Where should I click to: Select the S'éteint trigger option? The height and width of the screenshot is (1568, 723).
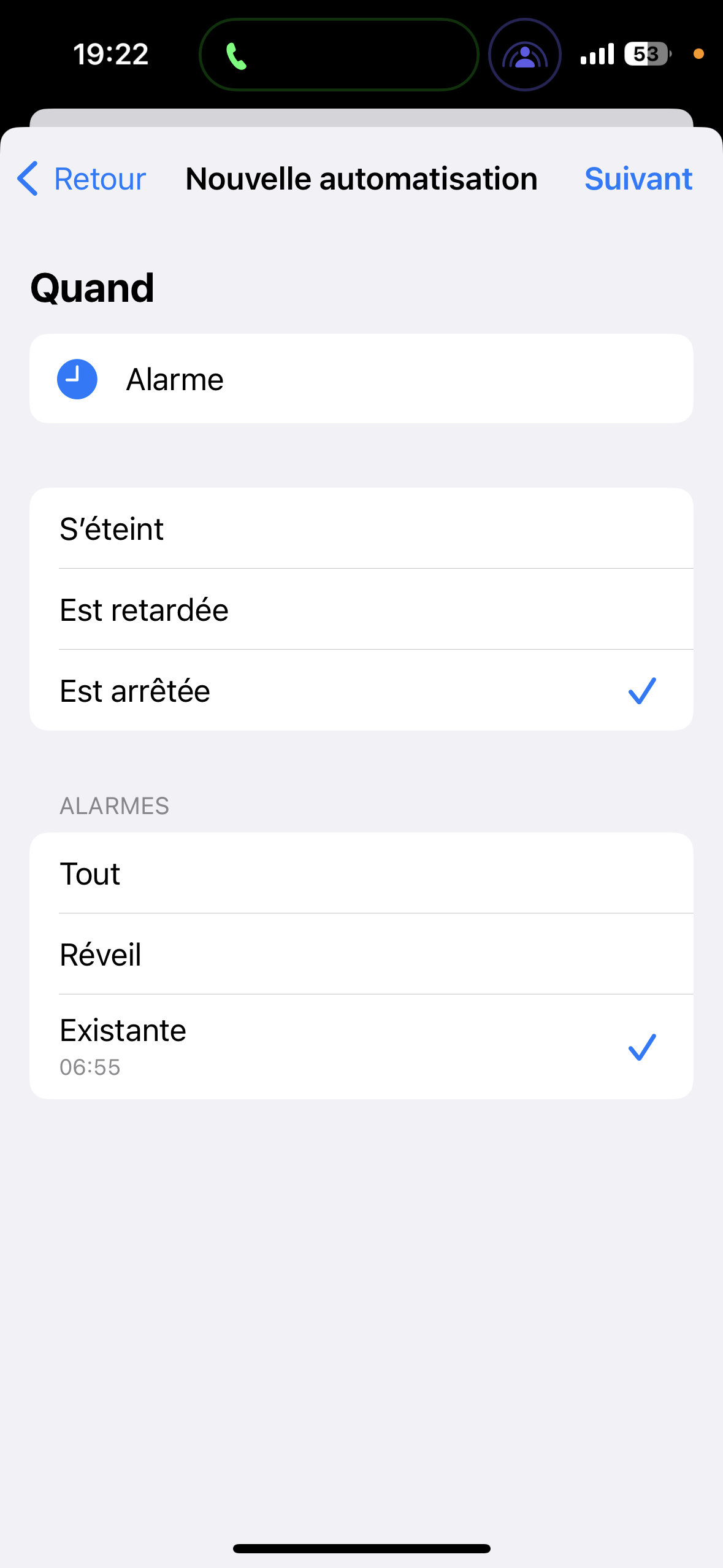(361, 529)
